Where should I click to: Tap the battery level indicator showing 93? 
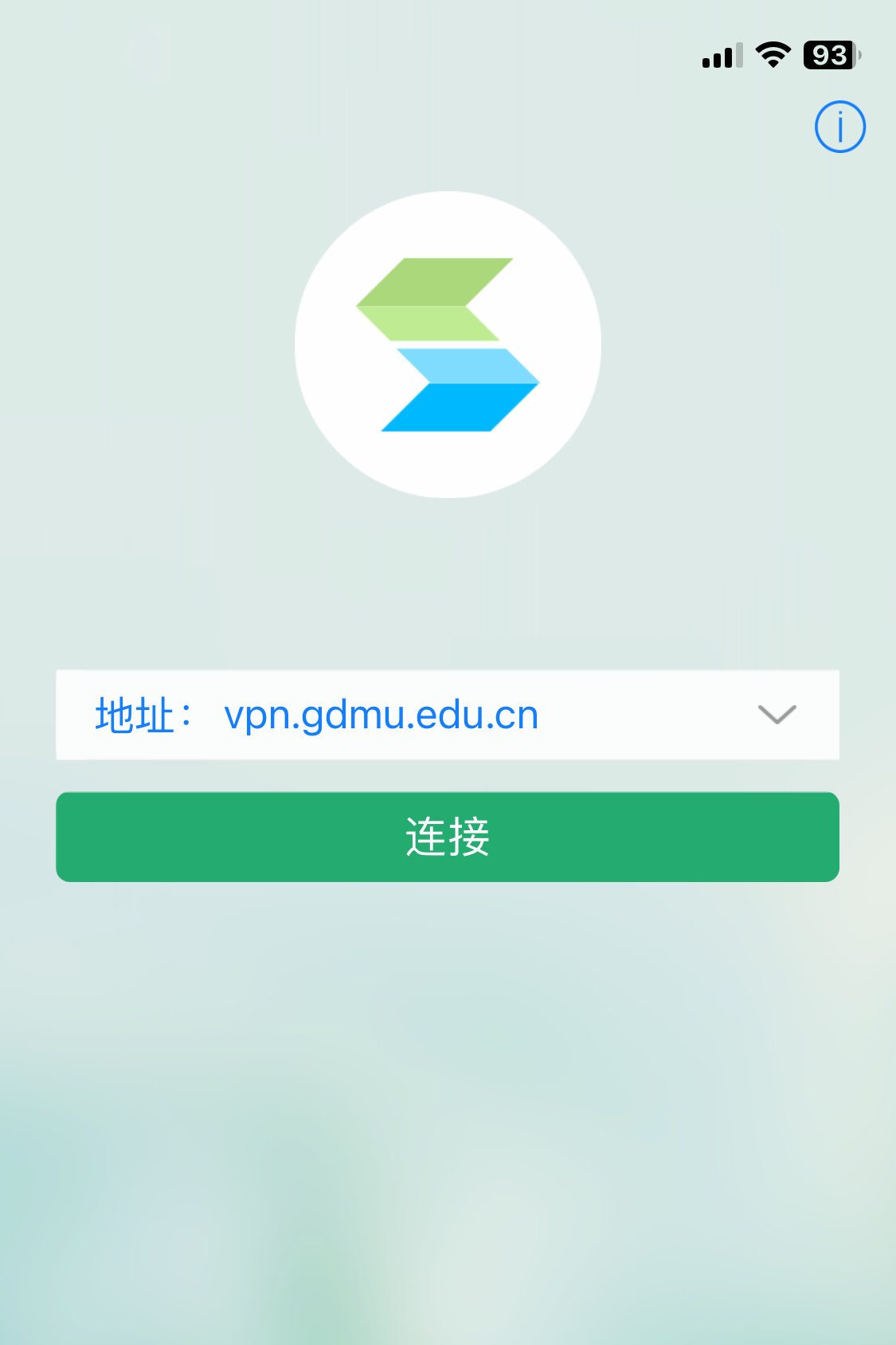click(828, 55)
